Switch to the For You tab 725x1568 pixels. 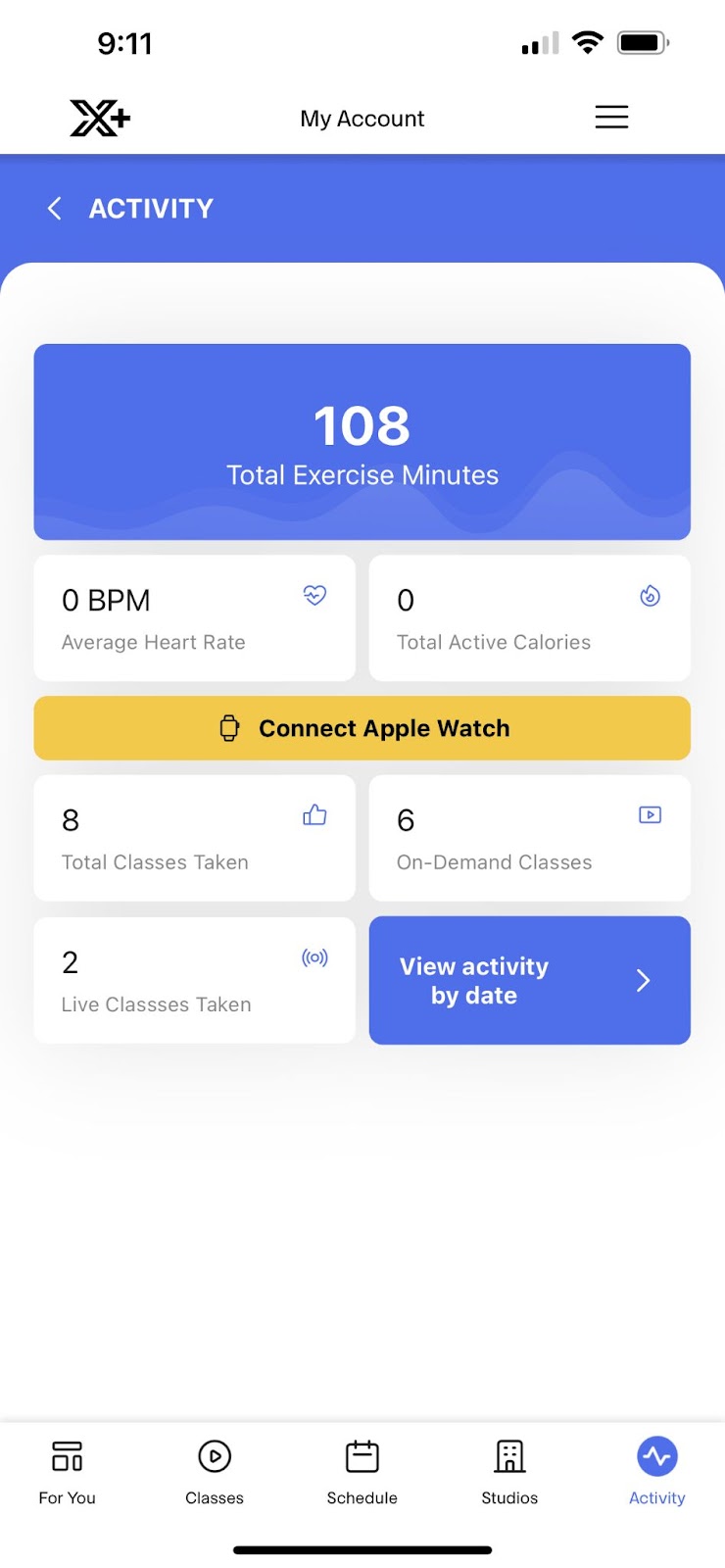click(67, 1471)
